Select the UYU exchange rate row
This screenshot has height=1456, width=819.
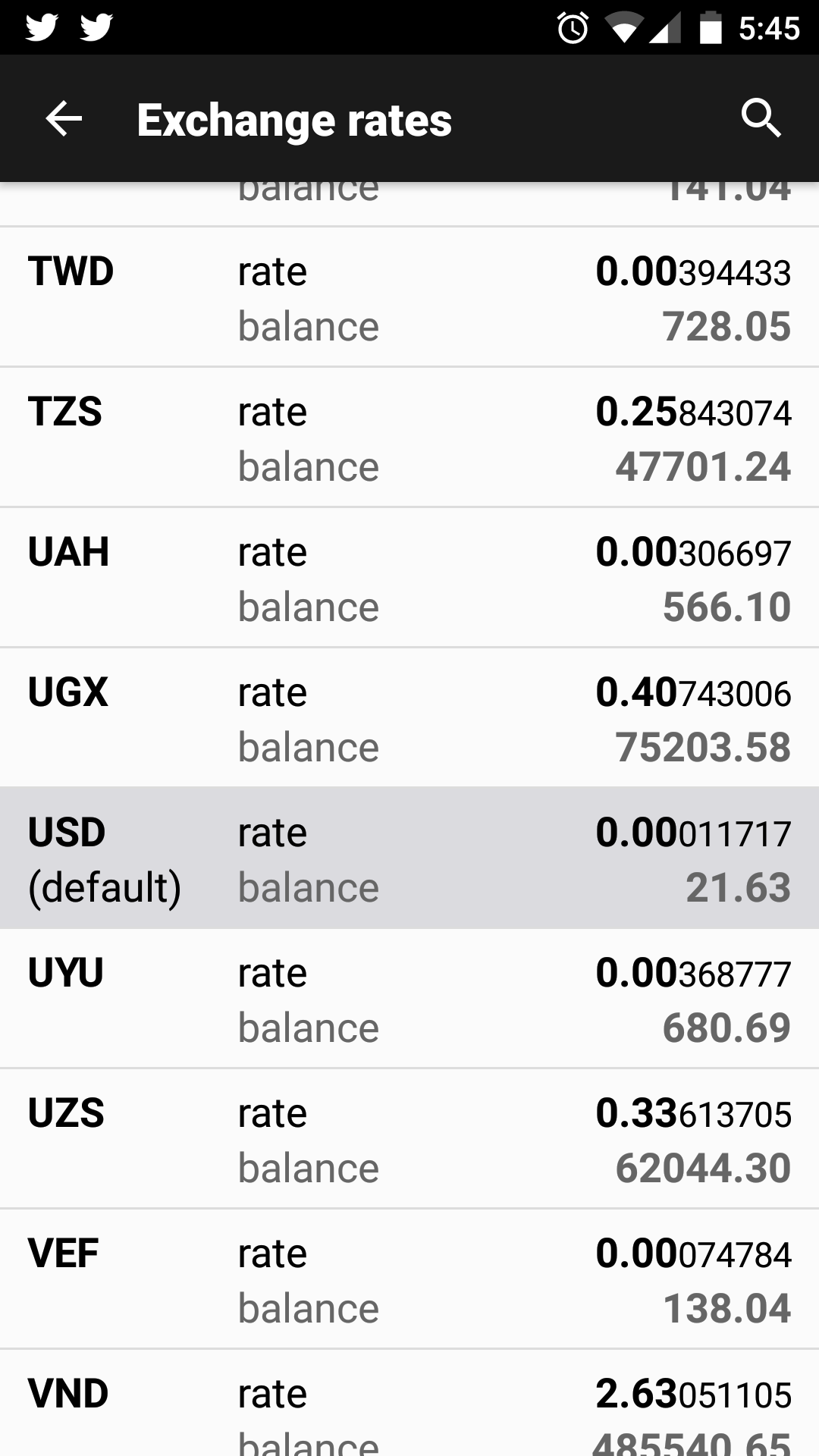click(x=409, y=999)
